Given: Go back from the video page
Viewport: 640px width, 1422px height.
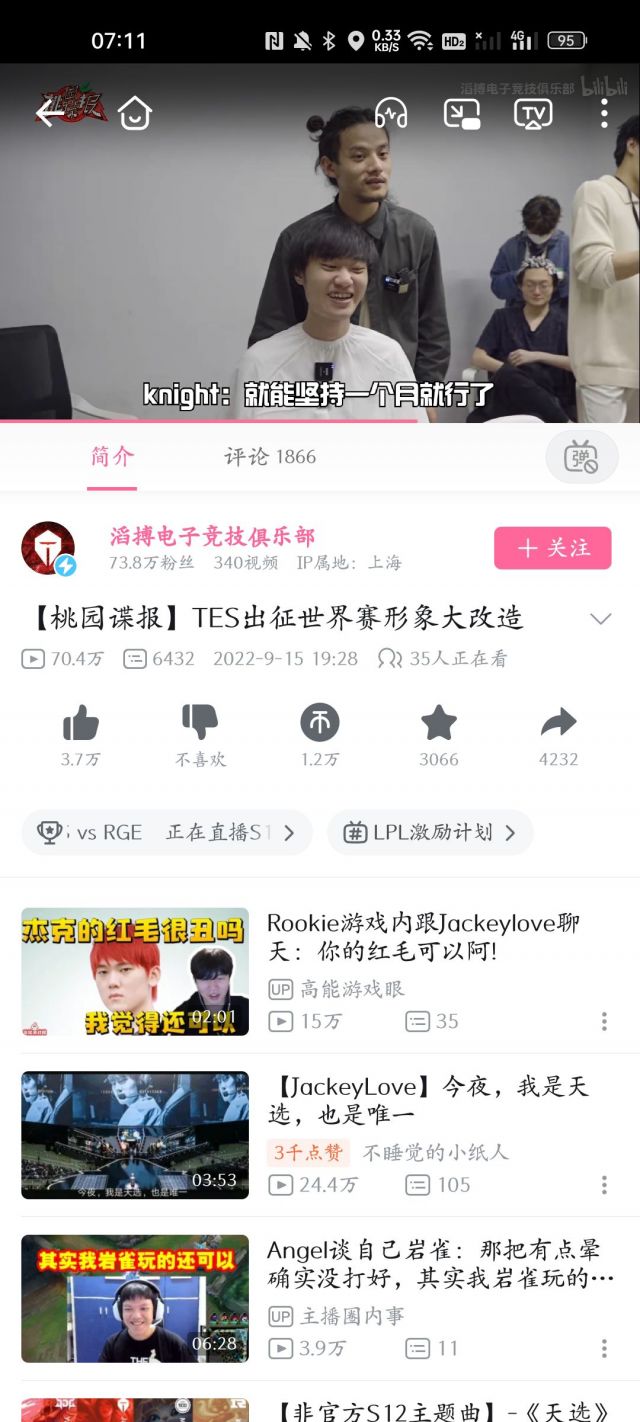Looking at the screenshot, I should 48,113.
